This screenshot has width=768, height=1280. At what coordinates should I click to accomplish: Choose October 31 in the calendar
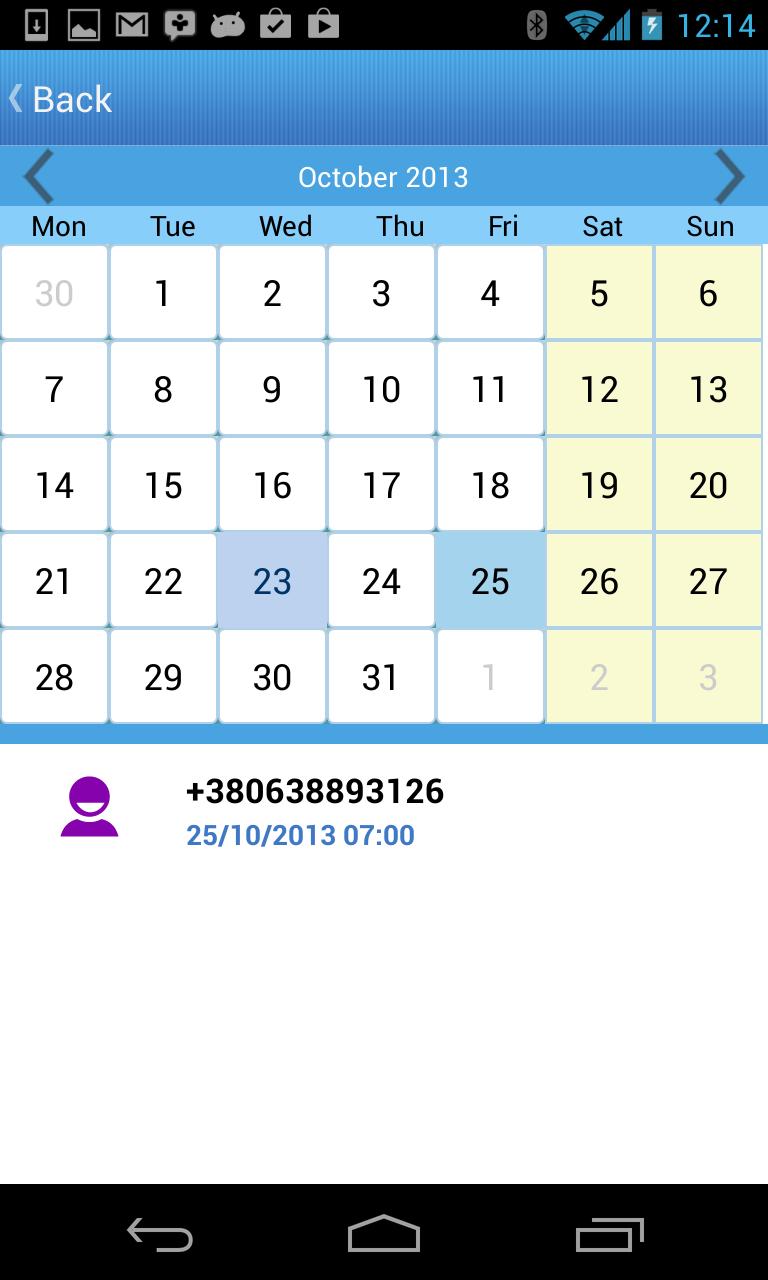[x=381, y=677]
